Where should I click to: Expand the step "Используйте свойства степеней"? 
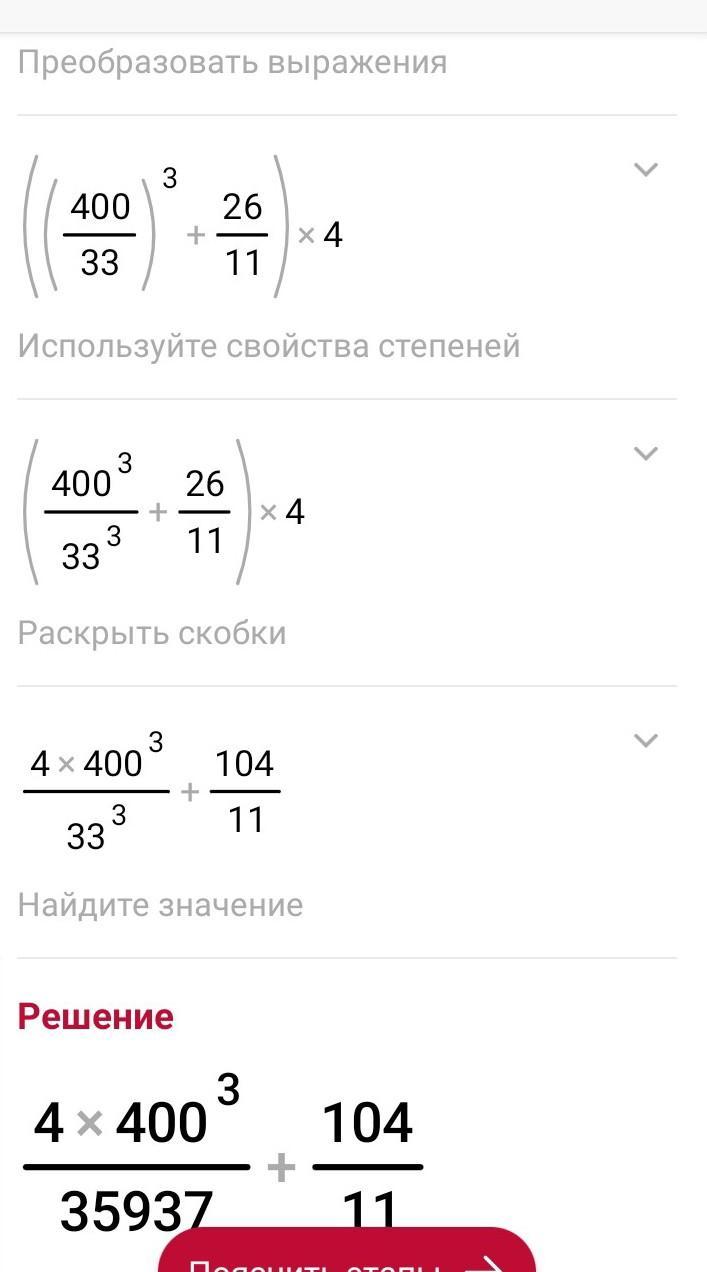click(x=647, y=169)
